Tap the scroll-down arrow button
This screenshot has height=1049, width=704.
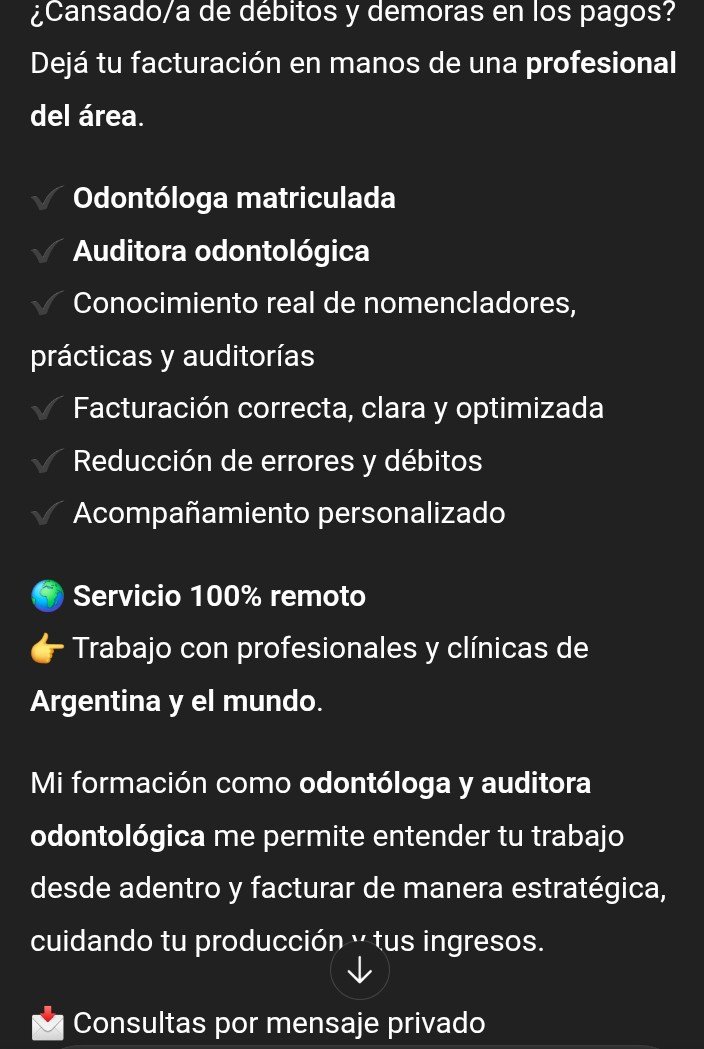tap(359, 969)
